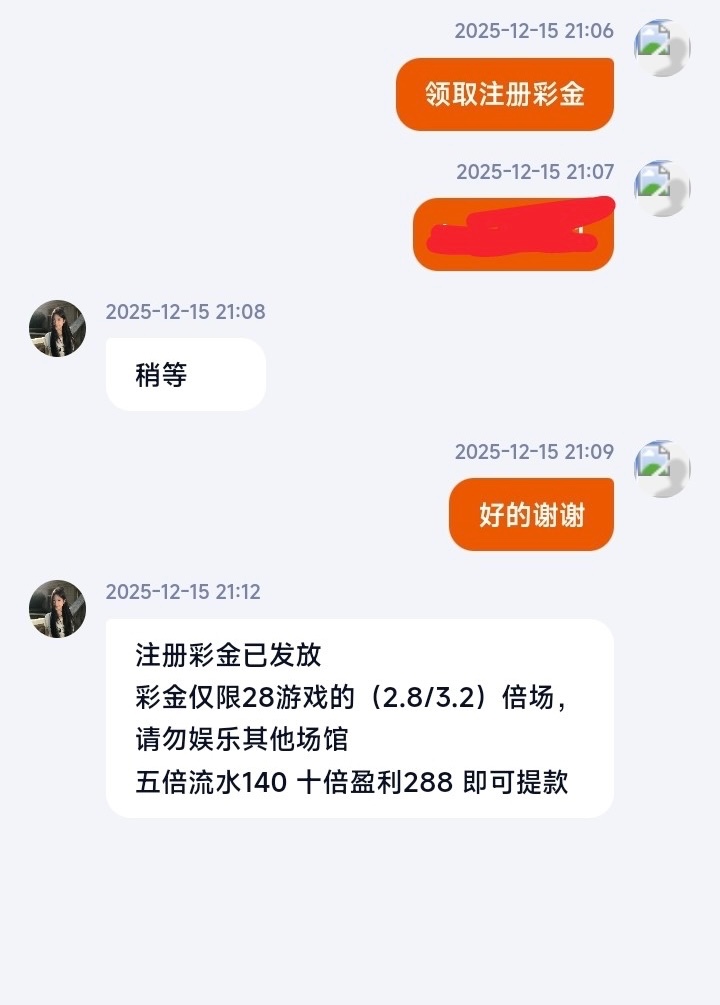Open the agent's avatar beside the 稍等 message
The image size is (720, 1005).
pos(57,329)
